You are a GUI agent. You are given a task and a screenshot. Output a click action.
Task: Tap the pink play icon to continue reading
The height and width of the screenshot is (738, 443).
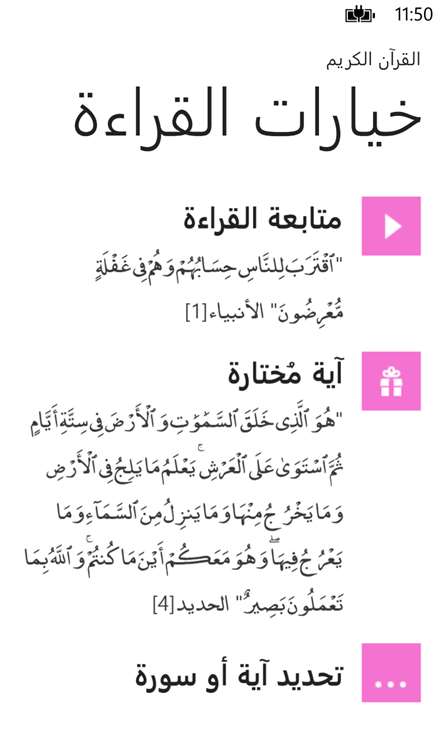pyautogui.click(x=391, y=226)
